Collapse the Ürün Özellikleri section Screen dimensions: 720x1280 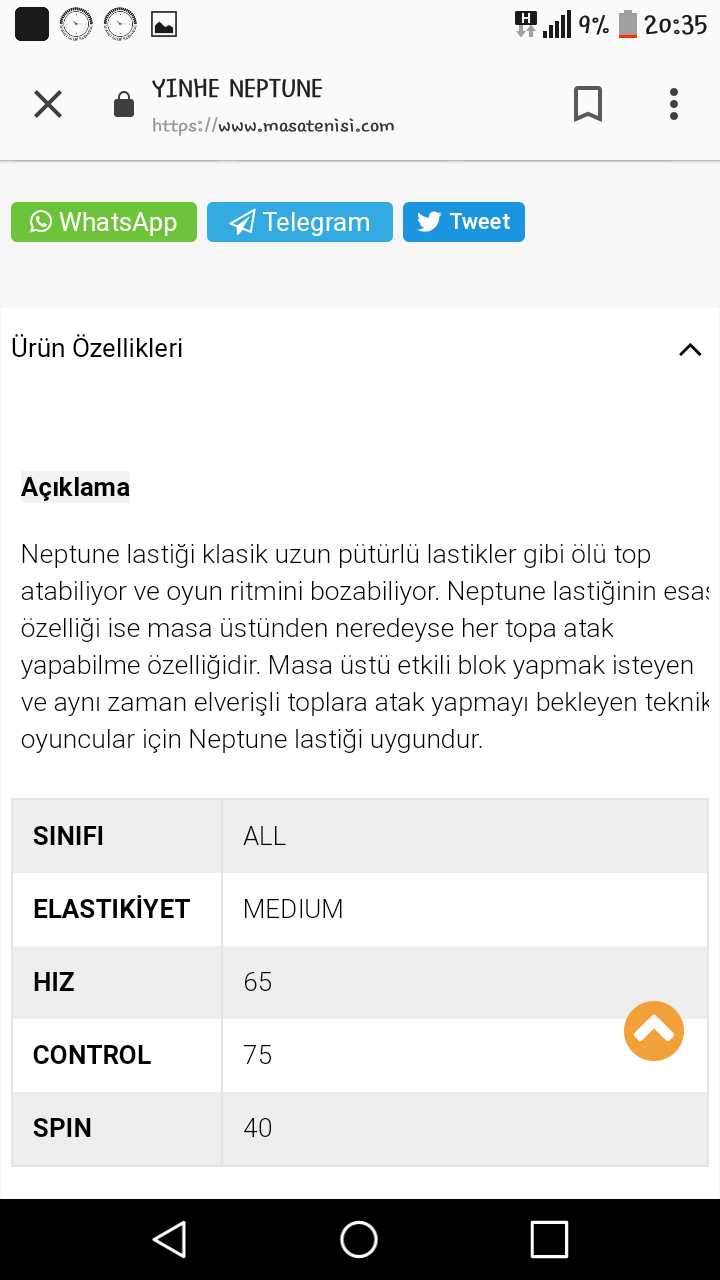coord(690,349)
